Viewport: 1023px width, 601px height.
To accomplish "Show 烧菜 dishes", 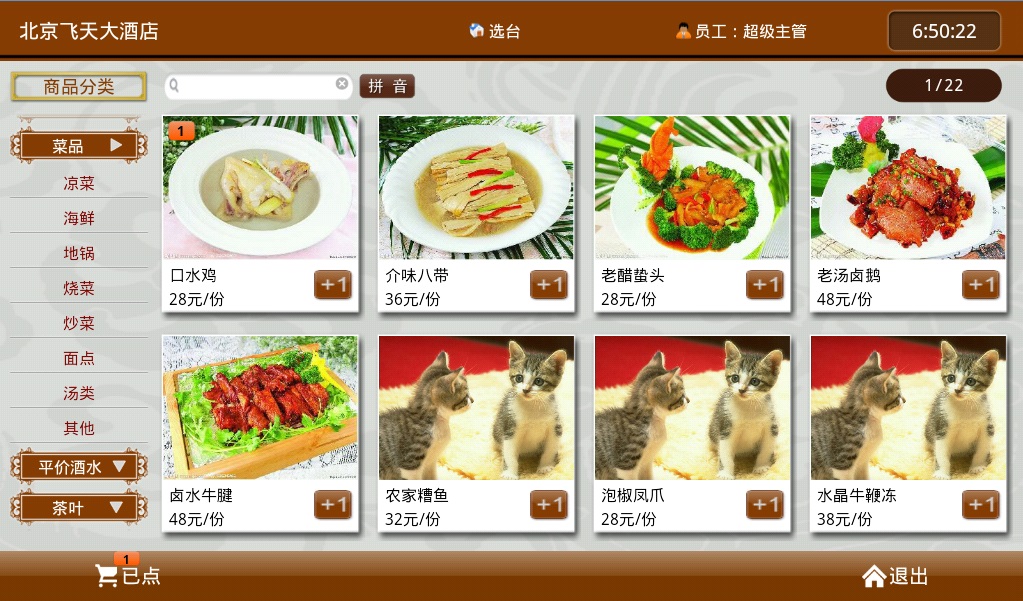I will [79, 288].
